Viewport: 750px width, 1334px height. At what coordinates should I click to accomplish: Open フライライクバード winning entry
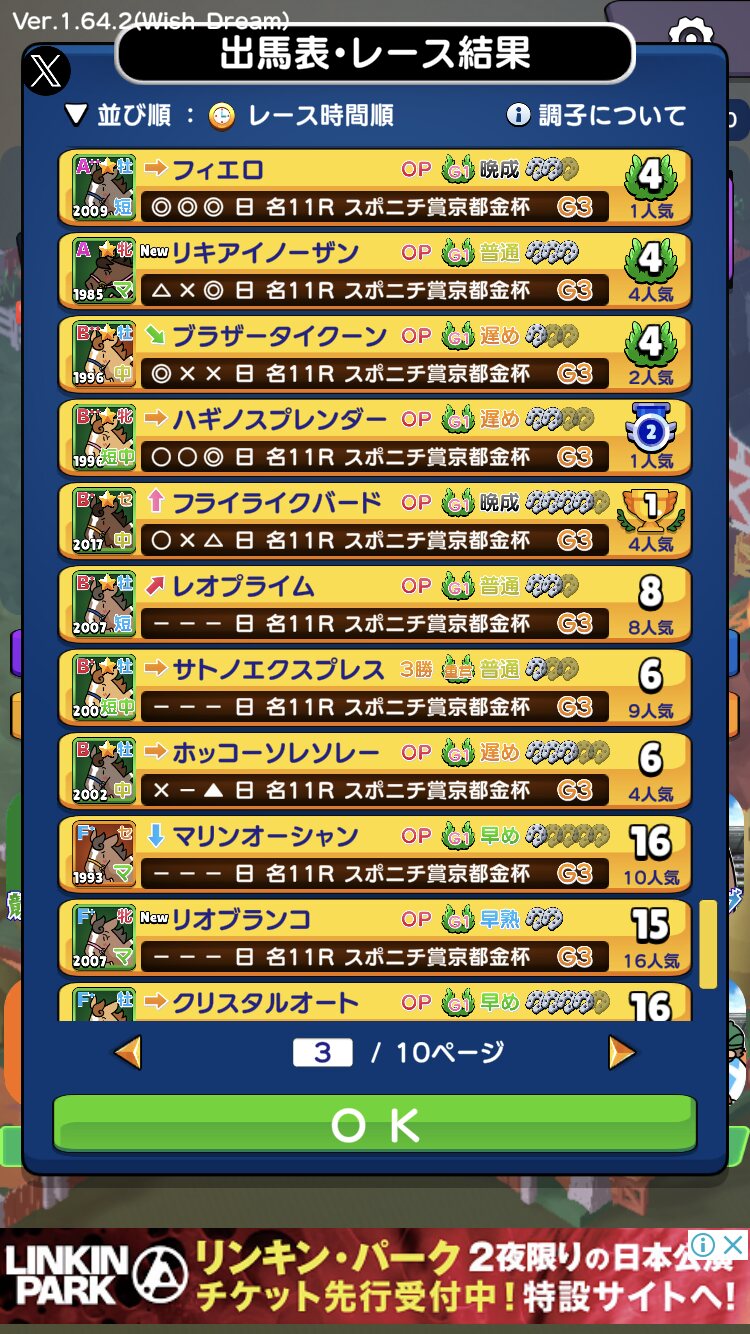tap(374, 522)
